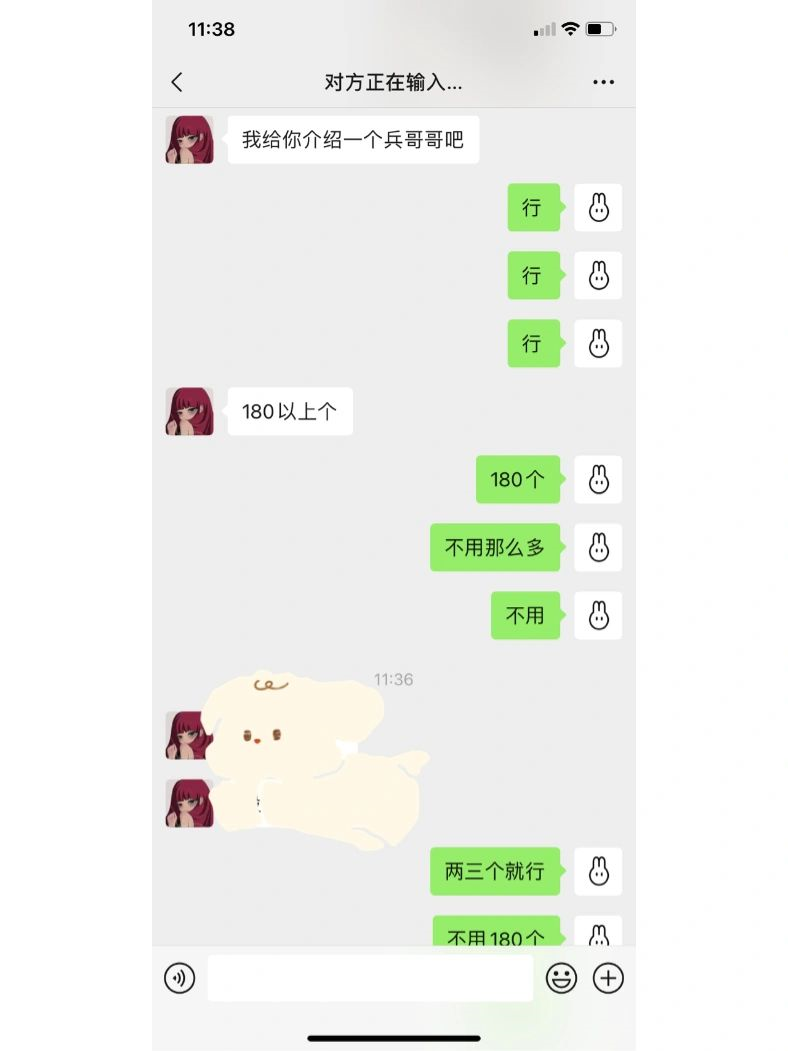This screenshot has width=788, height=1051.
Task: Open my rabbit avatar beside 不用那么多
Action: click(598, 547)
